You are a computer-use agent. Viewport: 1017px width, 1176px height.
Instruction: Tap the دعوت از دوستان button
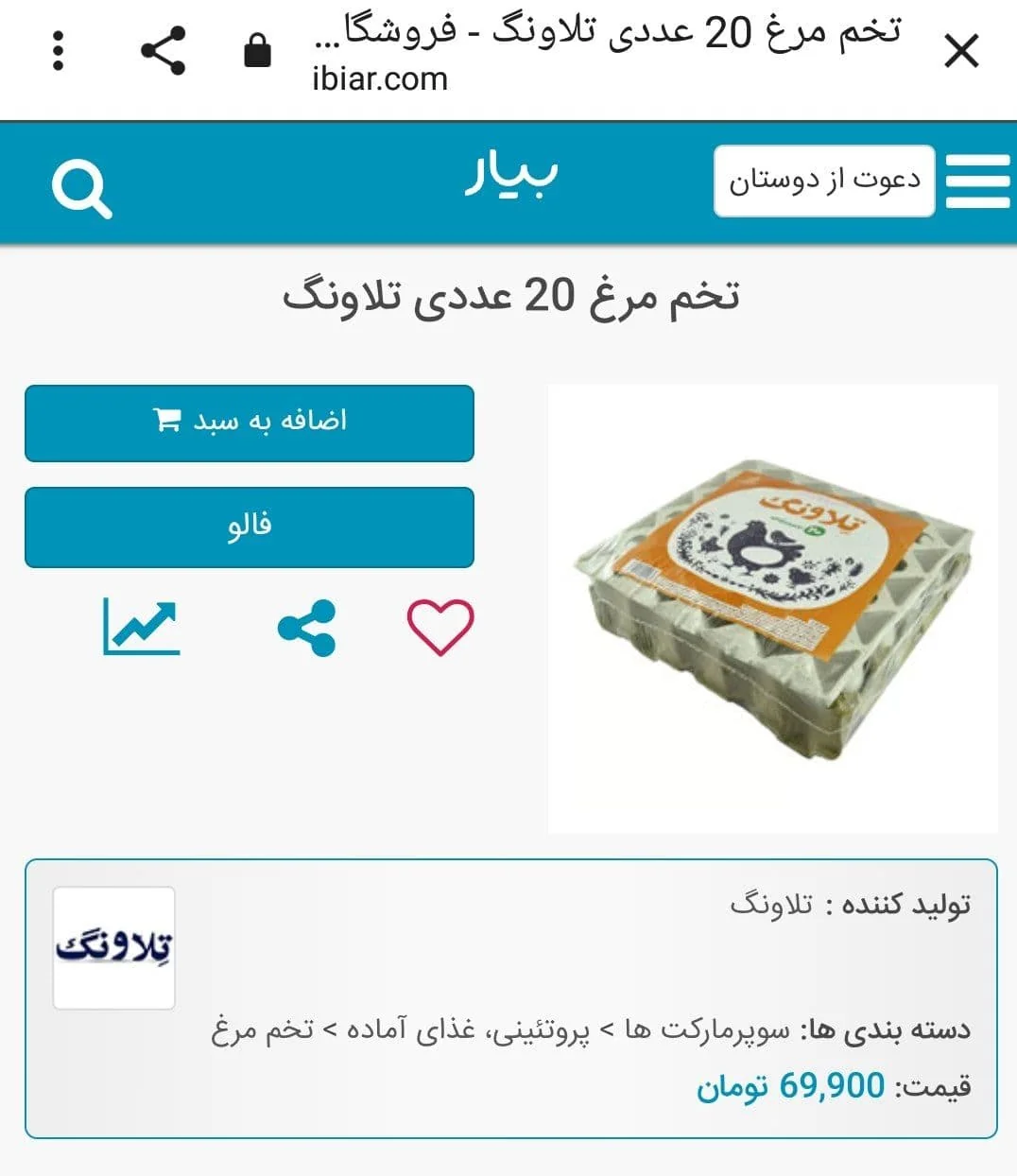[823, 181]
